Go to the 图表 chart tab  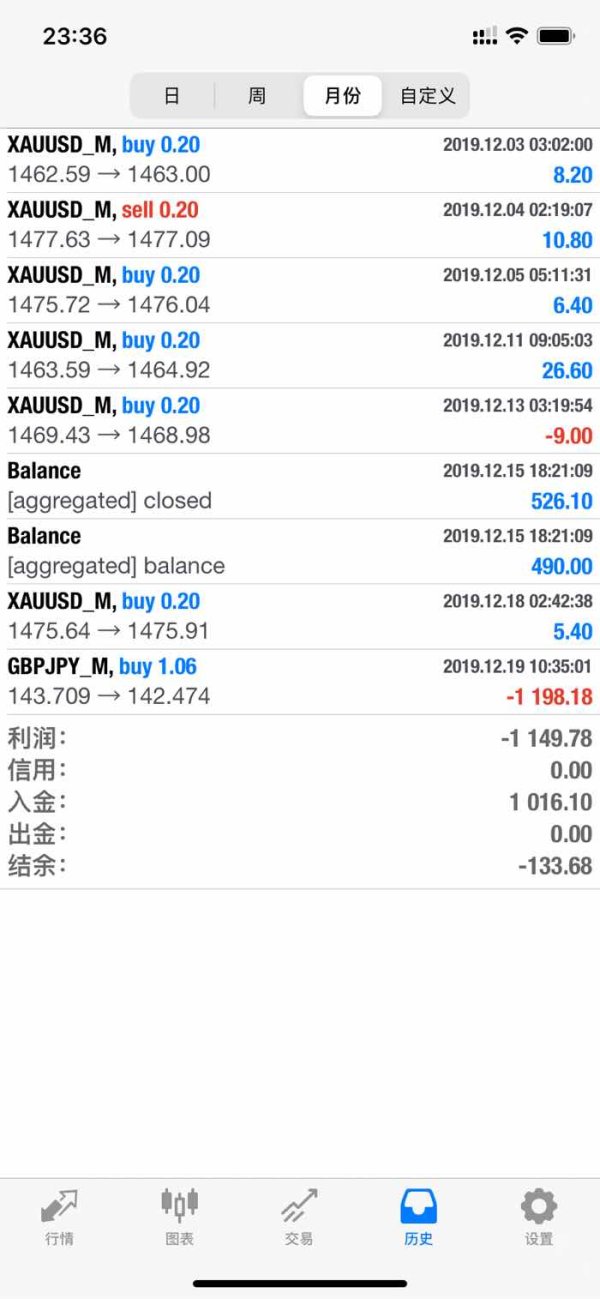click(179, 1216)
